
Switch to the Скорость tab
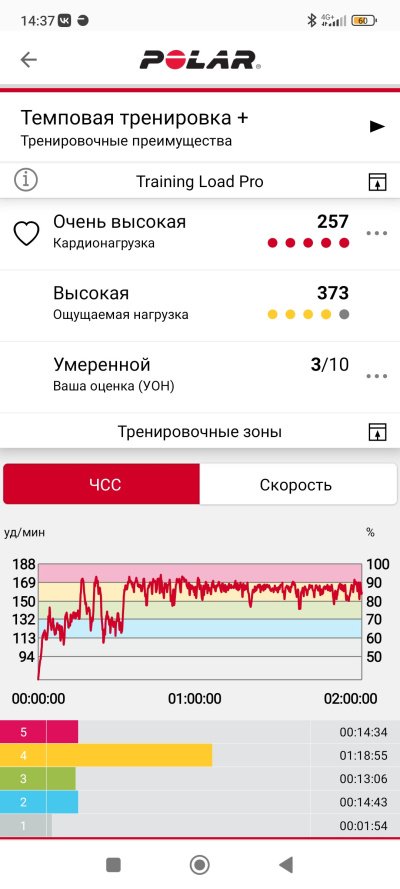tap(298, 484)
